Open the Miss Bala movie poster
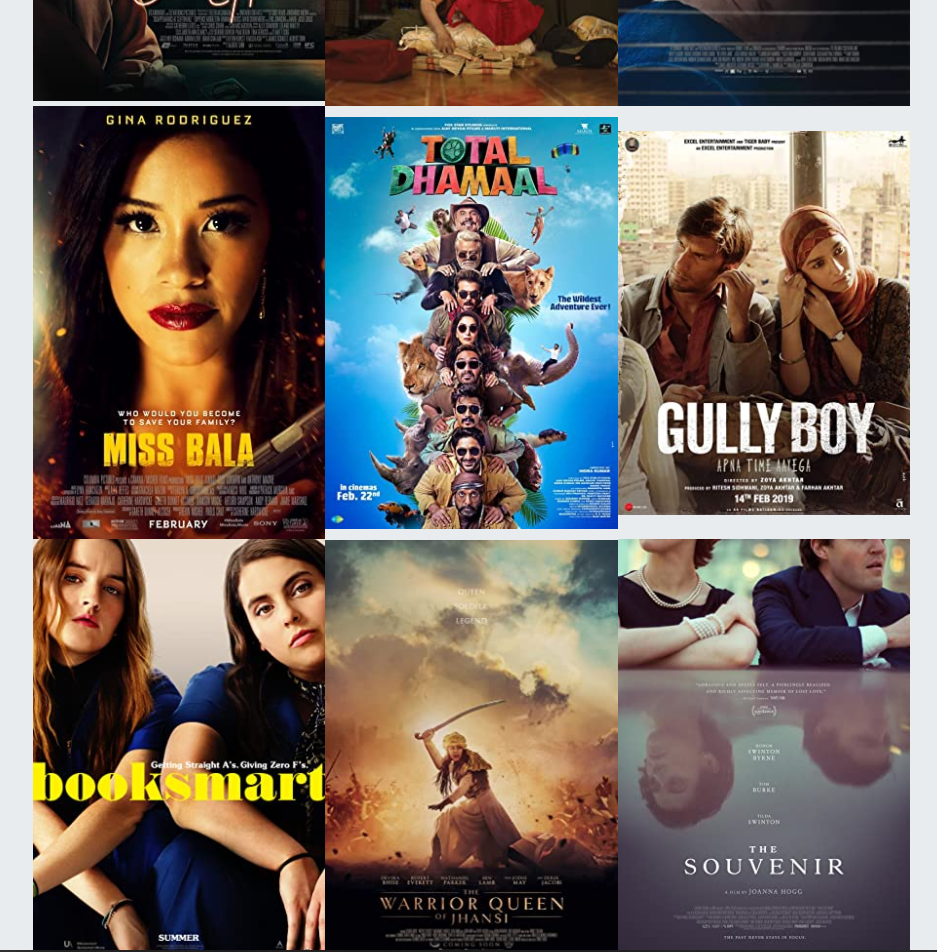Screen dimensions: 937x952 179,322
